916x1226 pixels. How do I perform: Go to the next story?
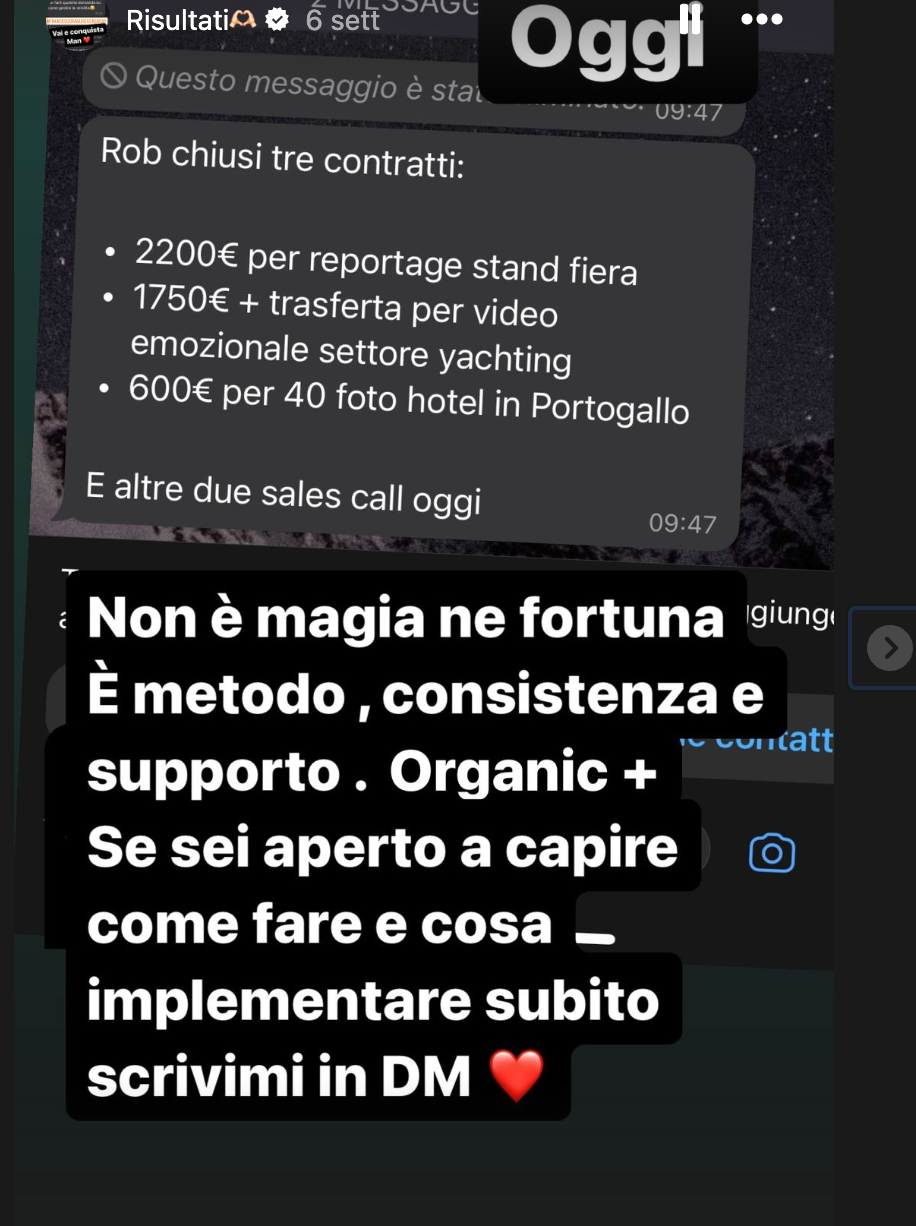point(889,648)
